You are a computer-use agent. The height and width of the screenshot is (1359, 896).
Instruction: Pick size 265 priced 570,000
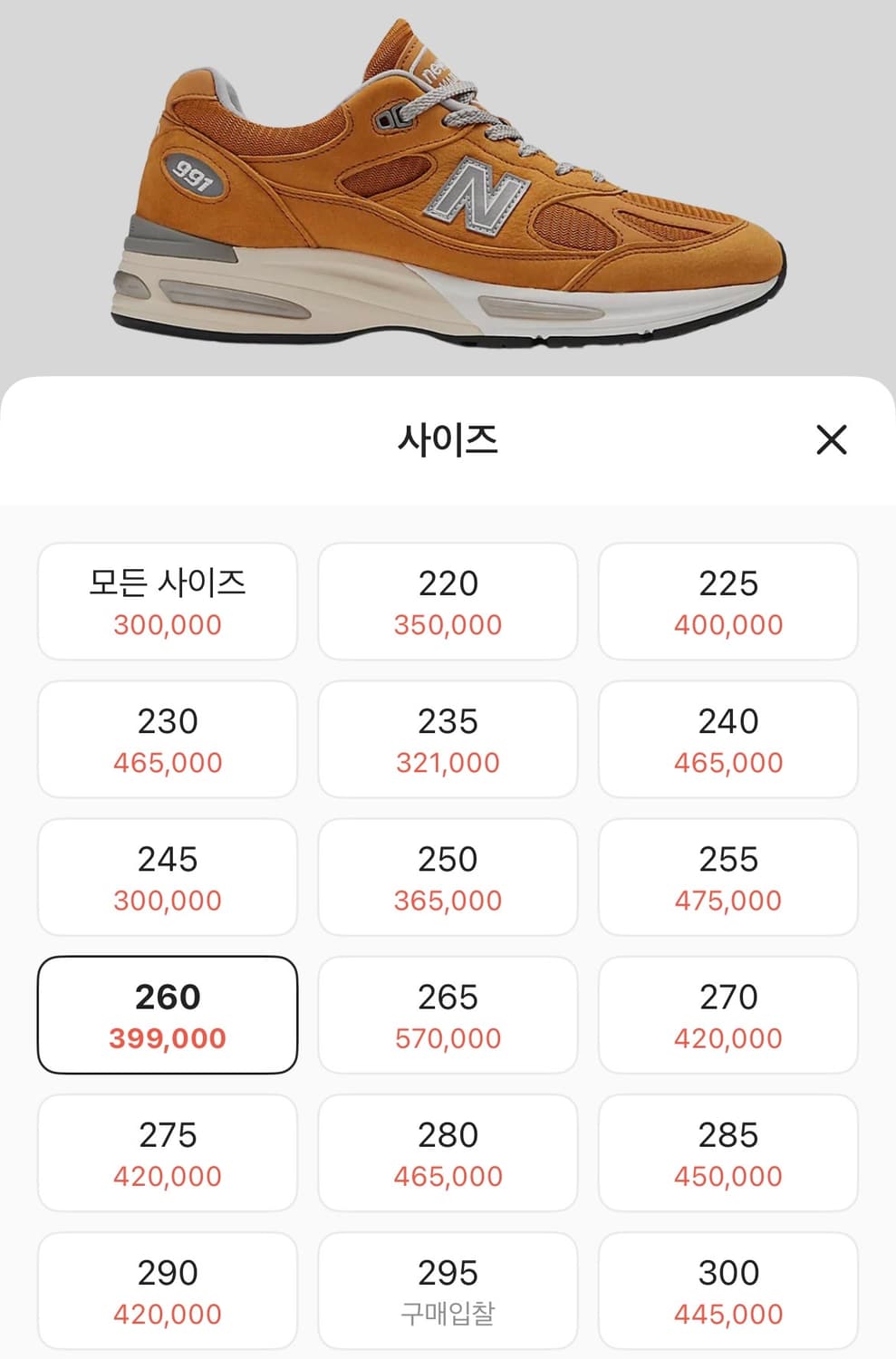pos(448,1014)
